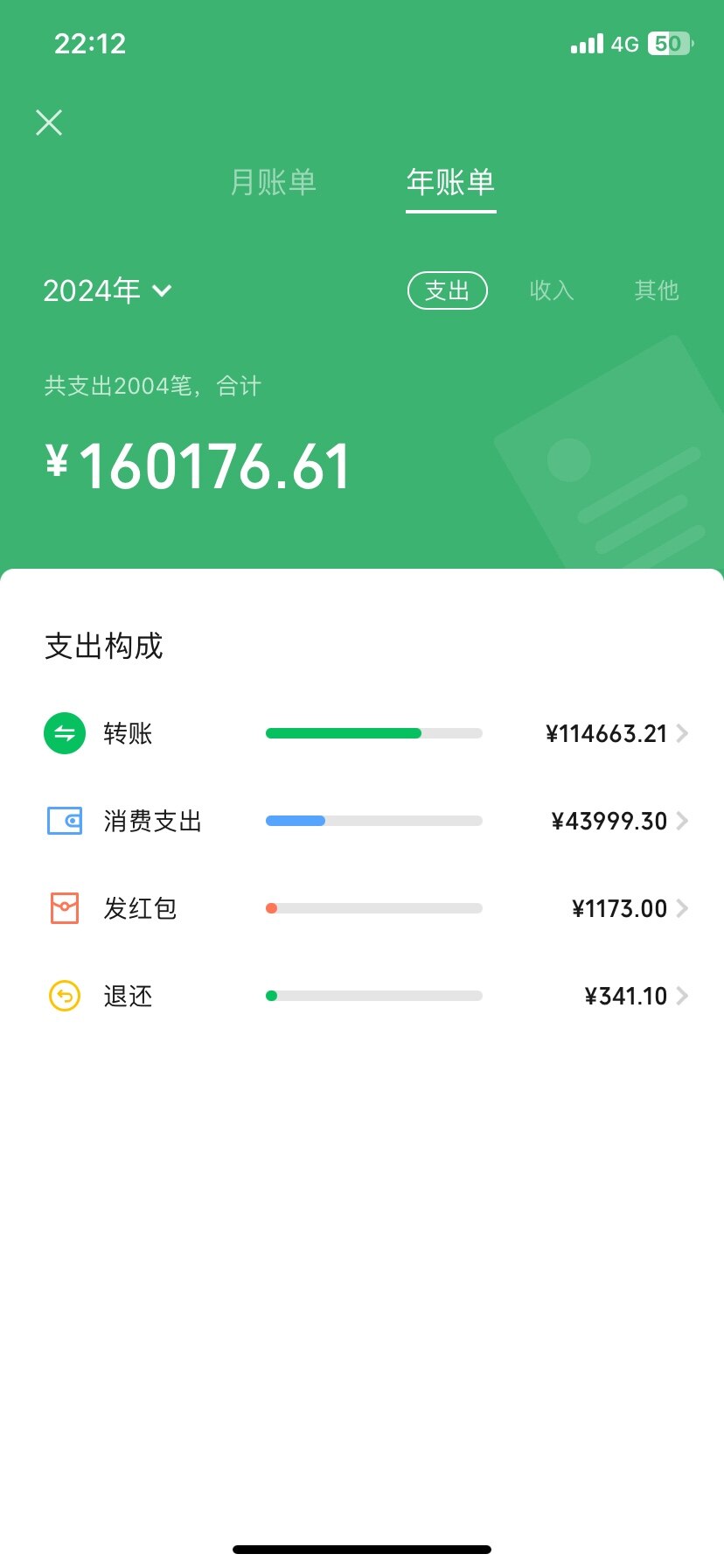Switch to the 月账单 tab

[x=273, y=182]
